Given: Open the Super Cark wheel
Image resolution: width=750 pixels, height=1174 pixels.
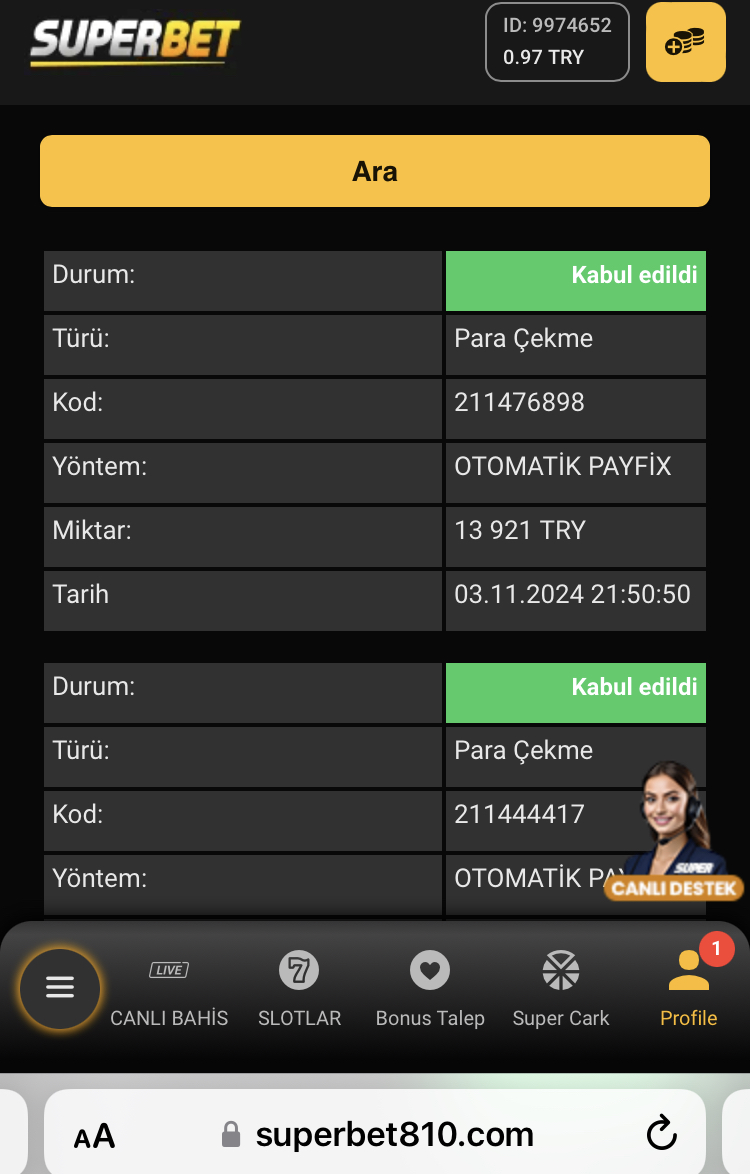Looking at the screenshot, I should tap(561, 990).
